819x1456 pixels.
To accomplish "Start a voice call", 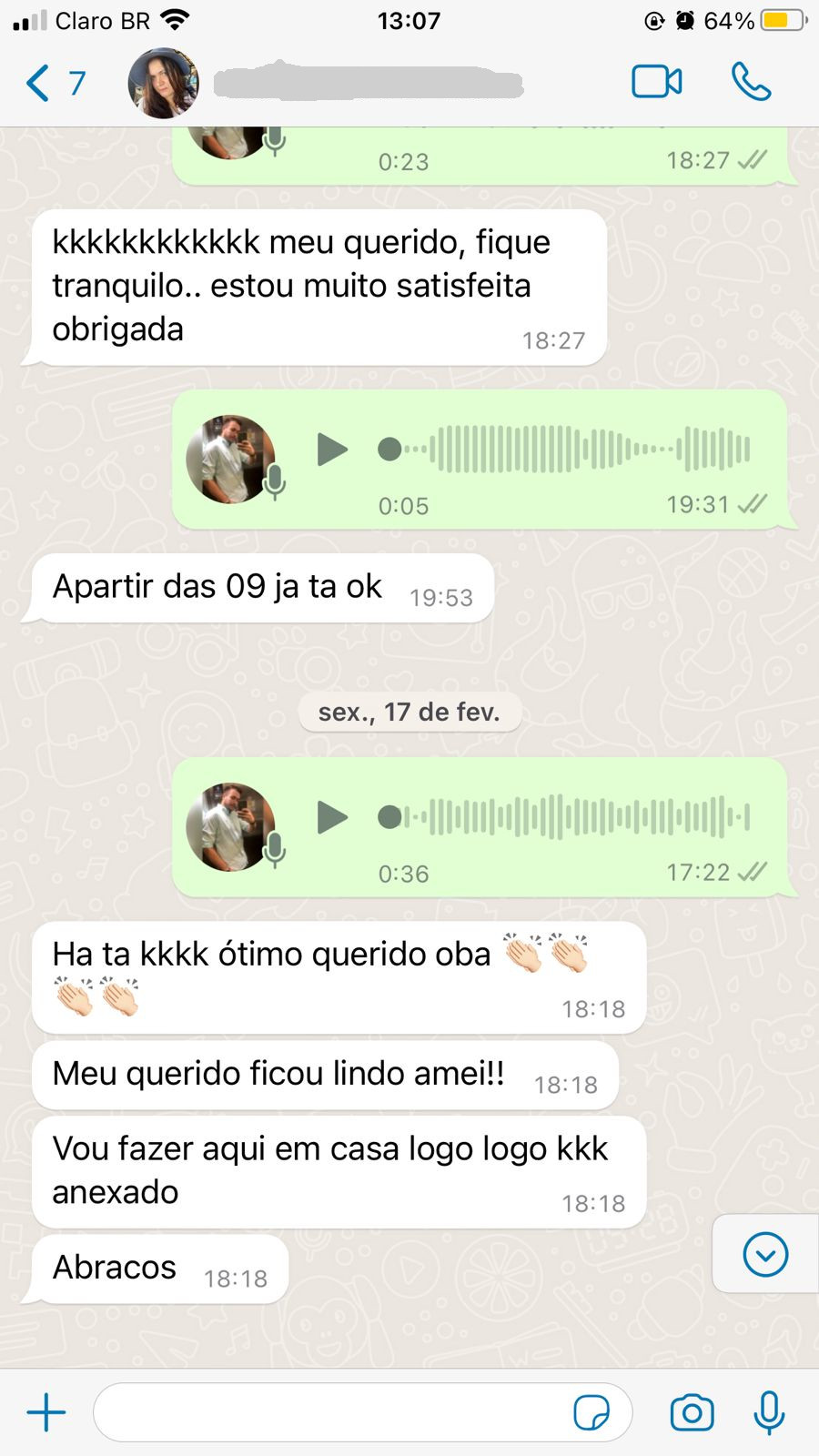I will pyautogui.click(x=751, y=82).
